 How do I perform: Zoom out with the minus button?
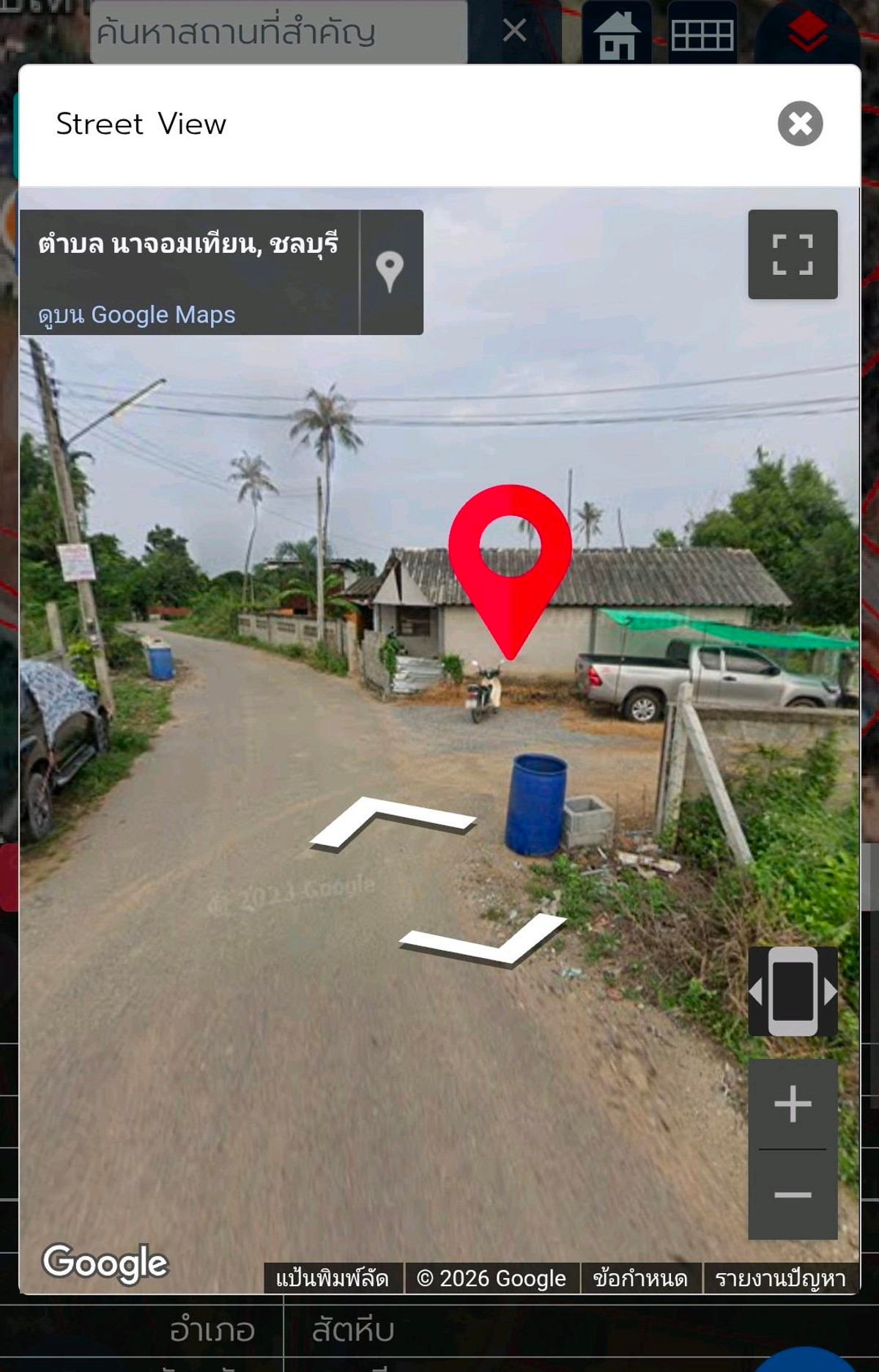pyautogui.click(x=793, y=1195)
